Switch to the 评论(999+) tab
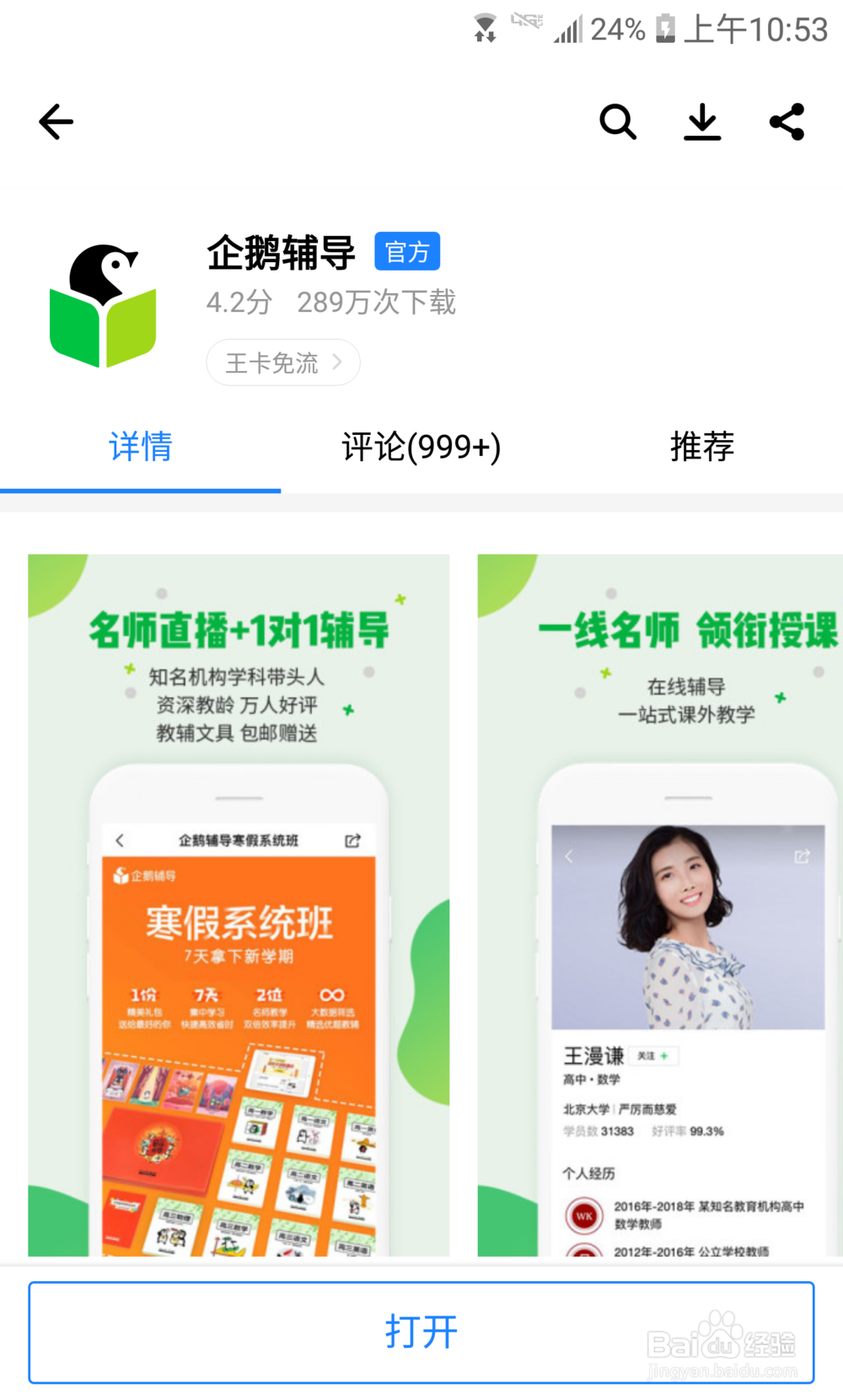 pos(419,447)
